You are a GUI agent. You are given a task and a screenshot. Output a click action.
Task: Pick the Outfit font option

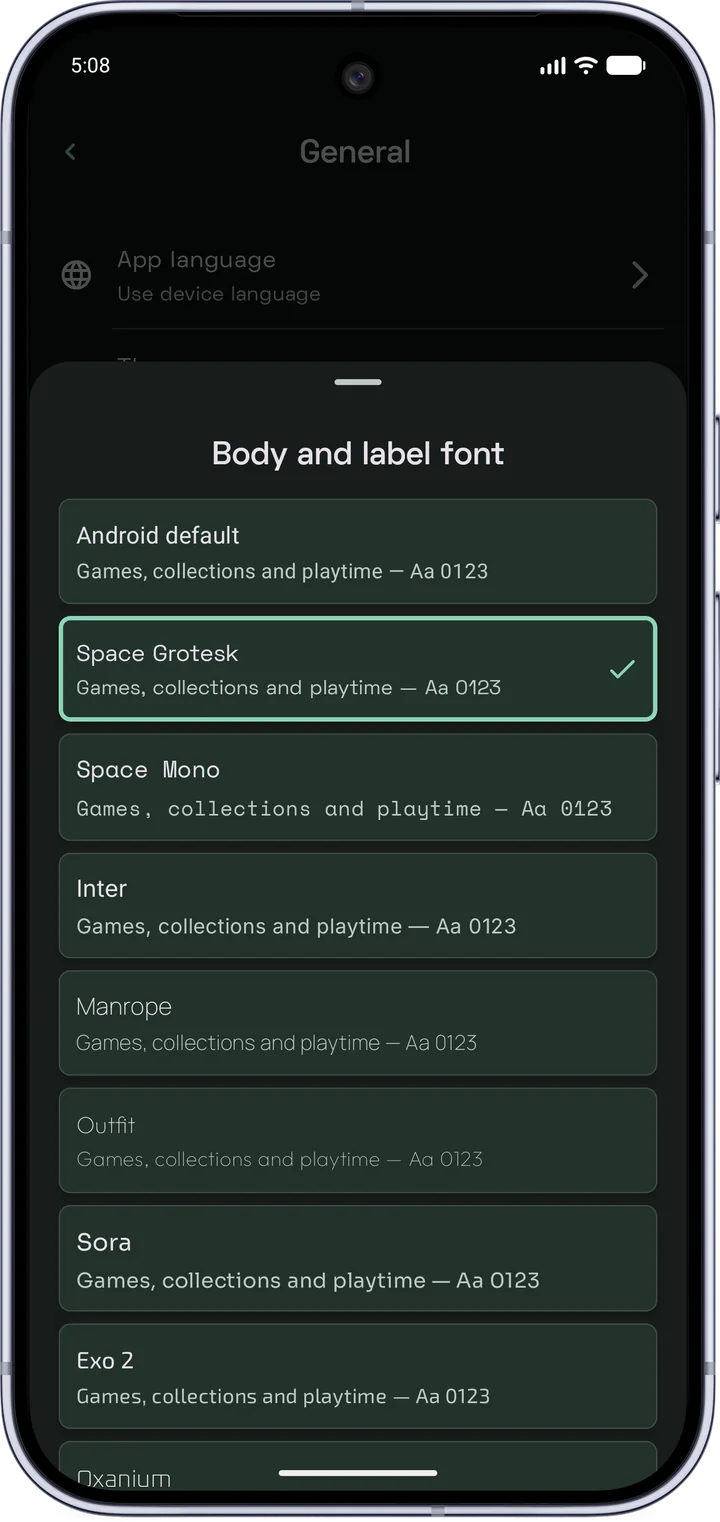coord(358,1140)
